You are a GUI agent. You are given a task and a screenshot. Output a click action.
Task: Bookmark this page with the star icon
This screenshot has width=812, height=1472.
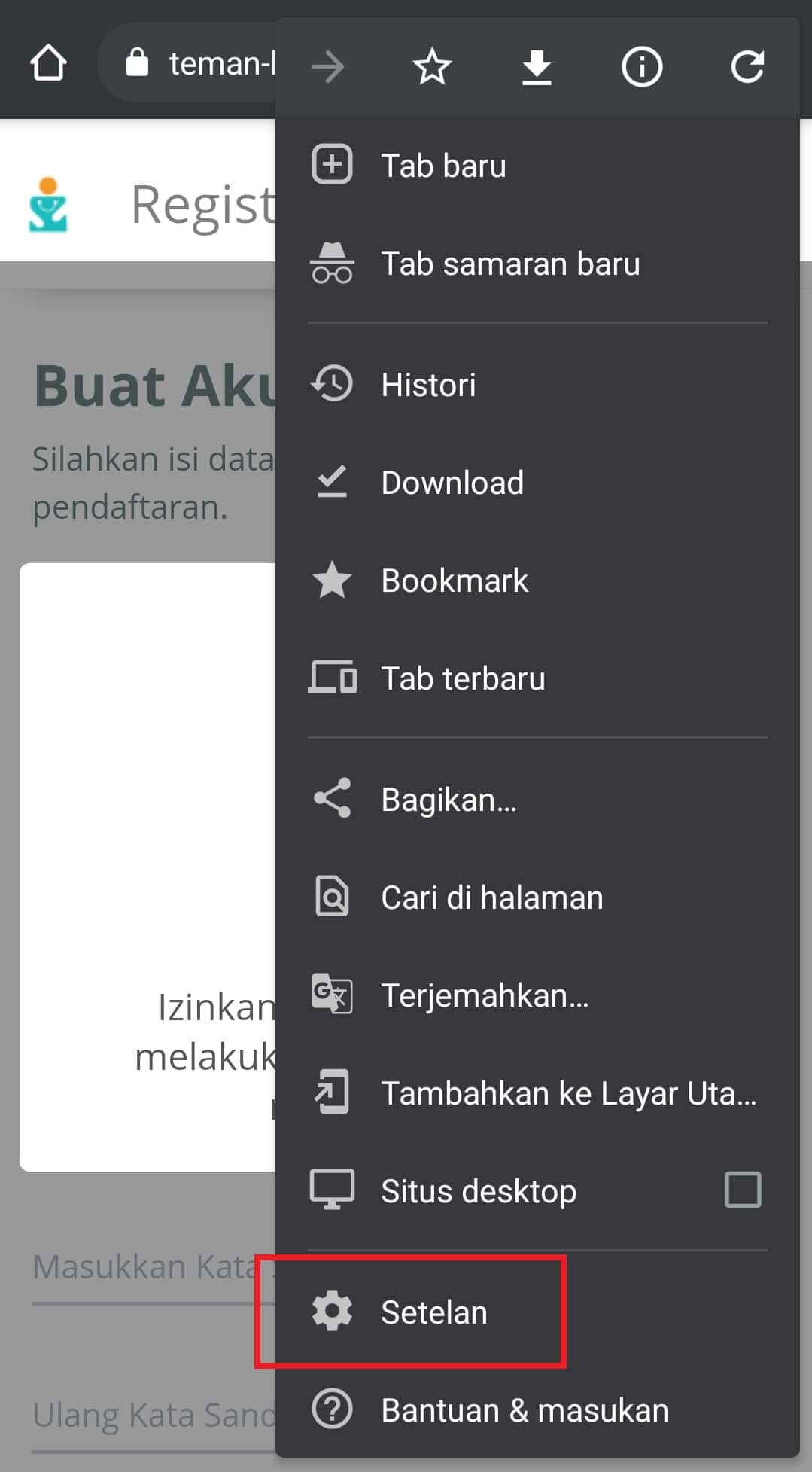pos(432,67)
